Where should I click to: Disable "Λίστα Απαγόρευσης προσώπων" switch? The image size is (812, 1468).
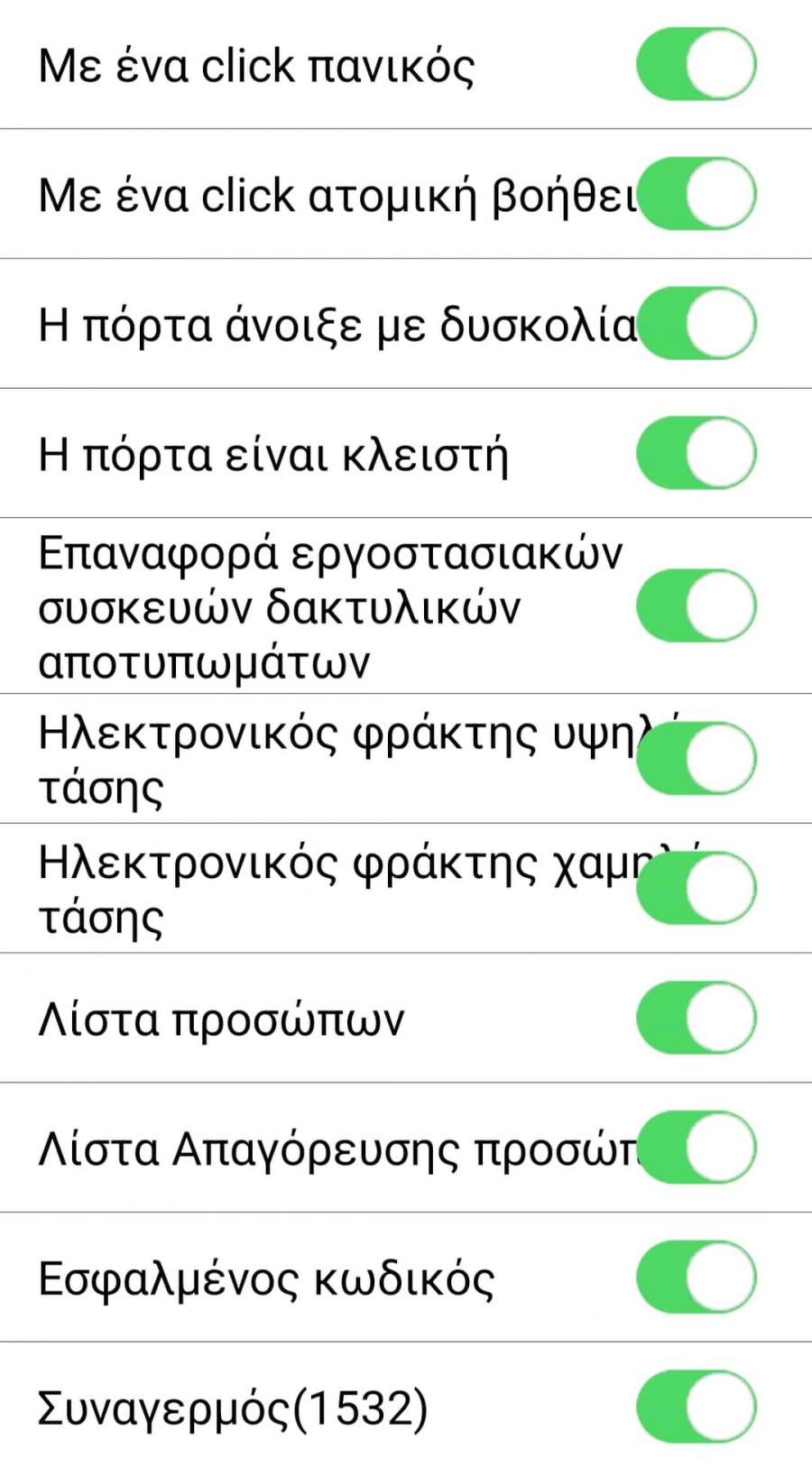pyautogui.click(x=696, y=1148)
